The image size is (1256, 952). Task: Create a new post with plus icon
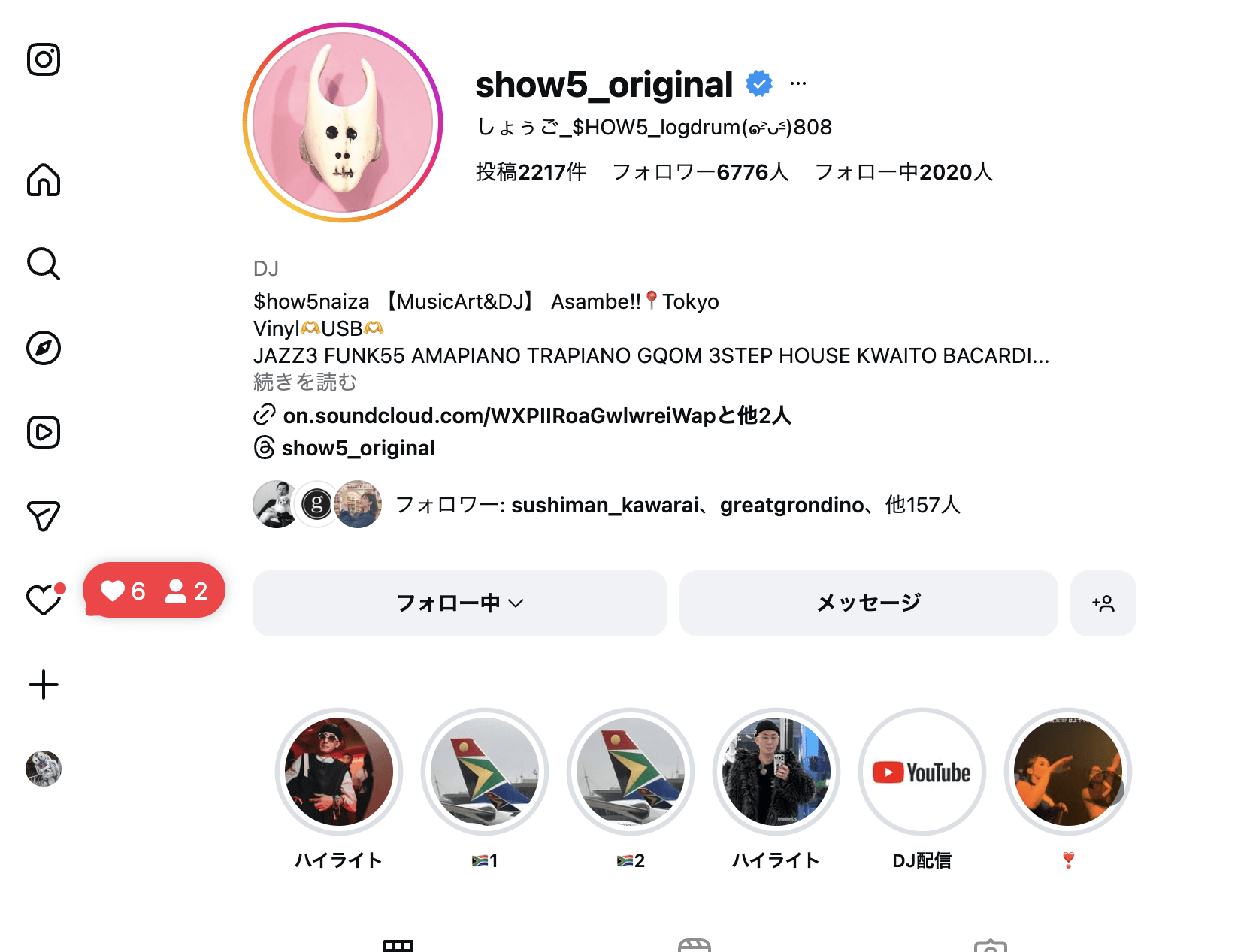pos(44,685)
